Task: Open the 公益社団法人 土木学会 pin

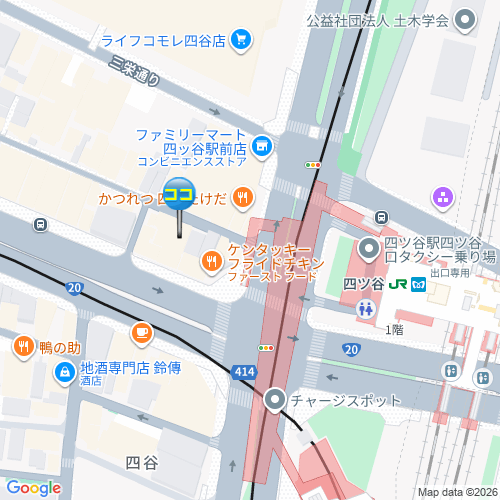Action: tap(466, 21)
